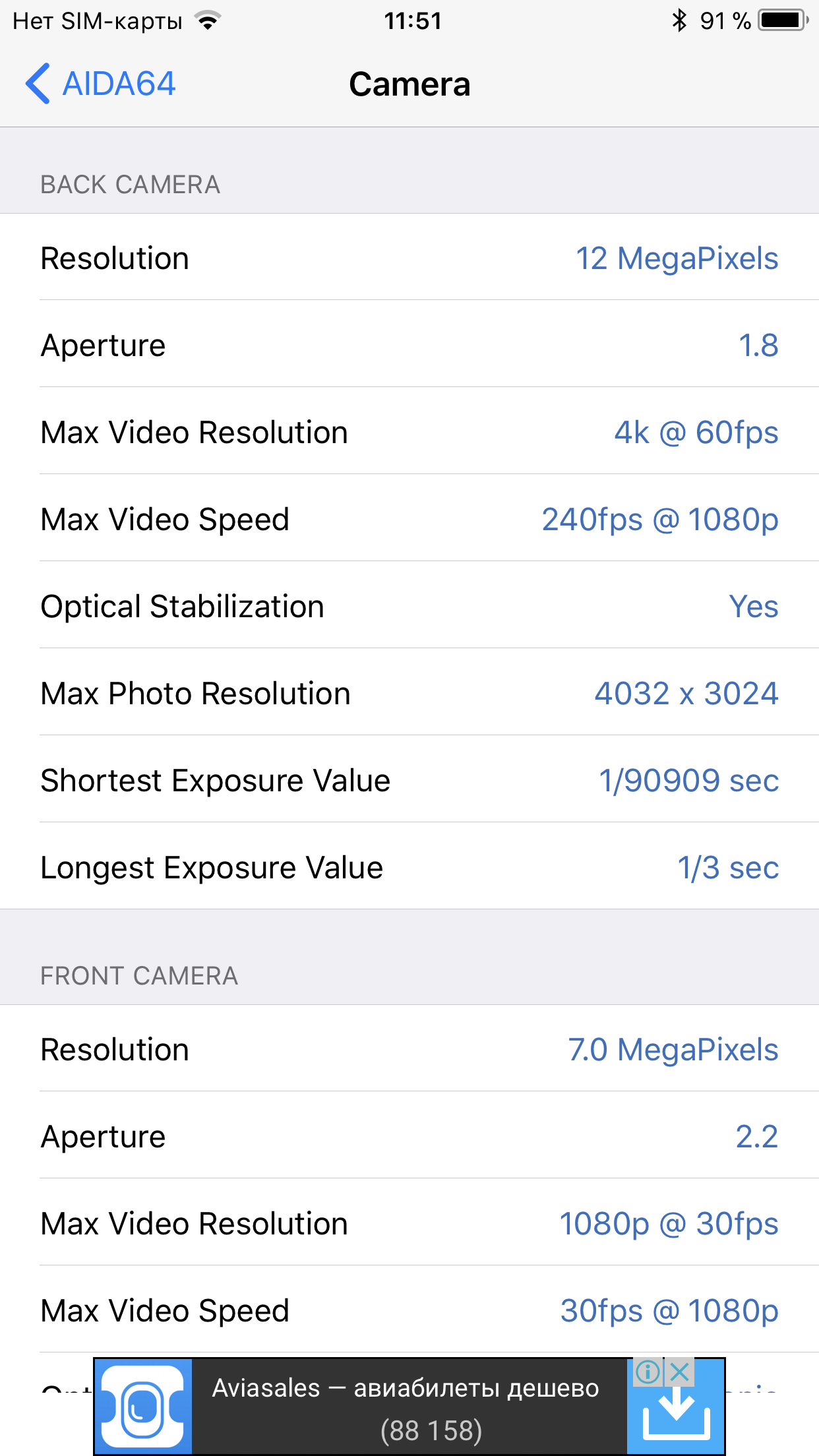Close the Aviasales ad banner
Viewport: 819px width, 1456px height.
(x=679, y=1372)
